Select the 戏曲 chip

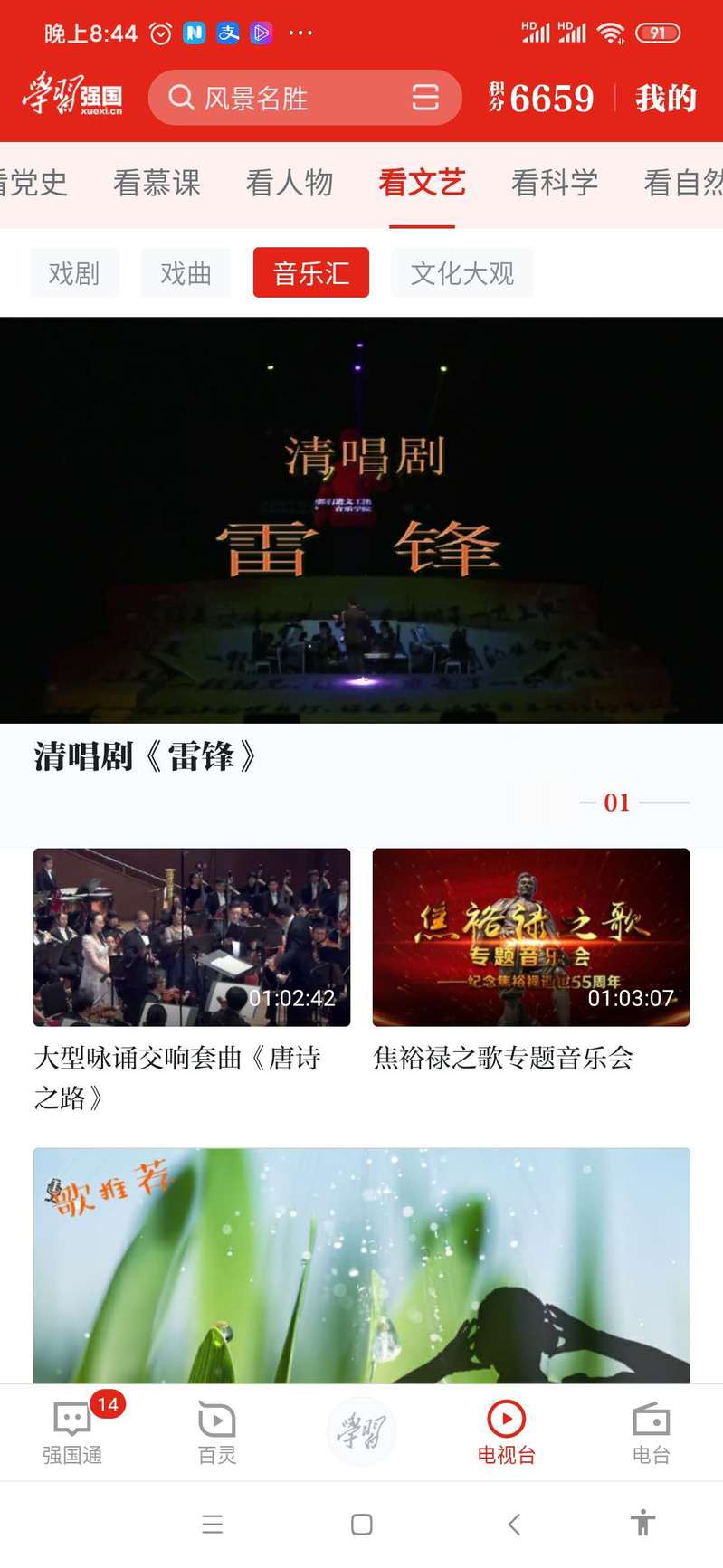coord(186,272)
